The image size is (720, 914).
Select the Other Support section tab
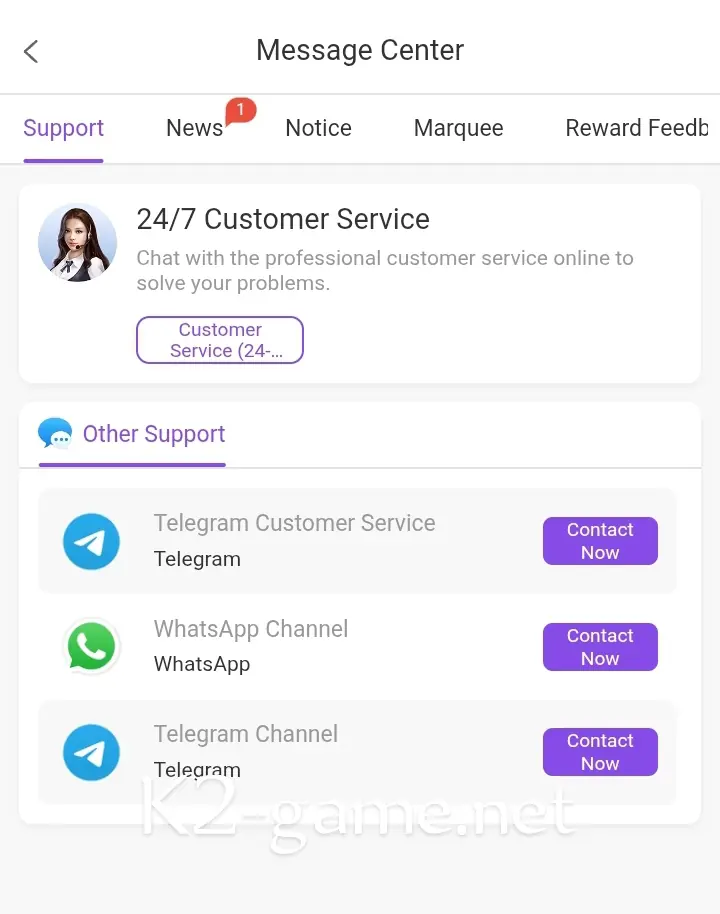click(133, 434)
